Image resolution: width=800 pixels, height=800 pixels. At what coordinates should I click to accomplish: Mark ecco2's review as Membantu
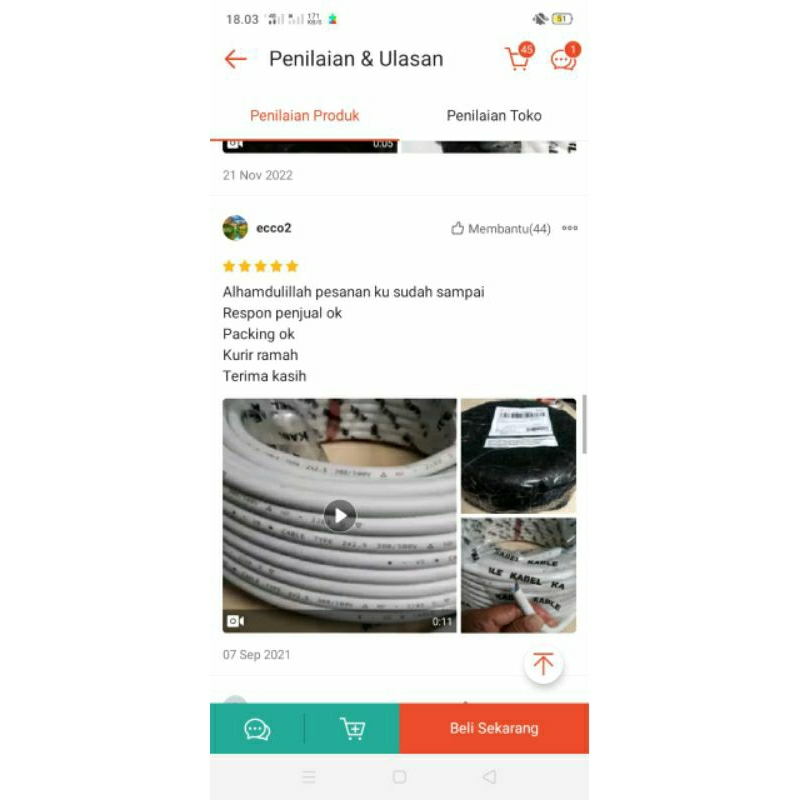tap(500, 229)
